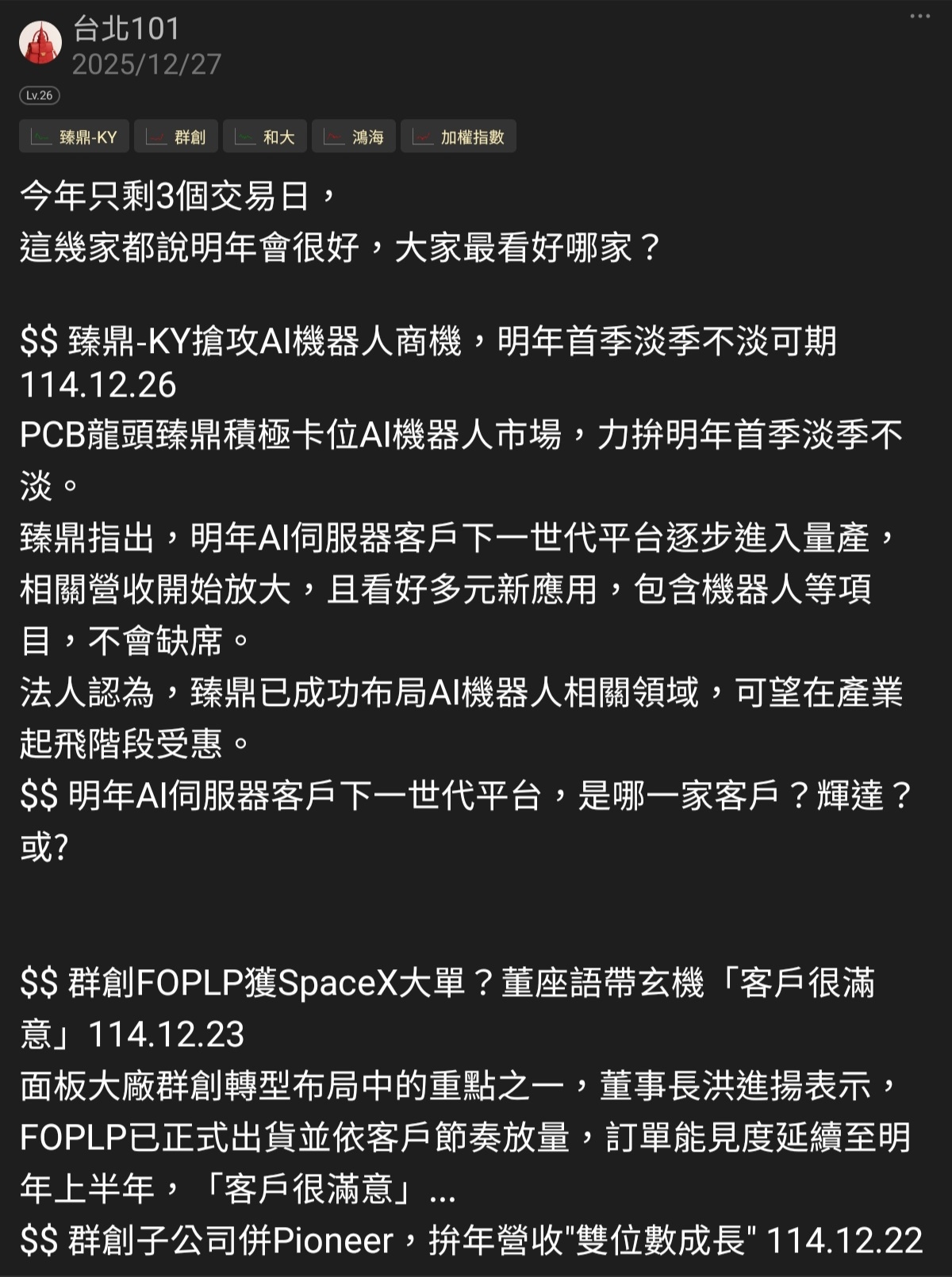
Task: Tap the 鴻海 stock chip
Action: [354, 136]
